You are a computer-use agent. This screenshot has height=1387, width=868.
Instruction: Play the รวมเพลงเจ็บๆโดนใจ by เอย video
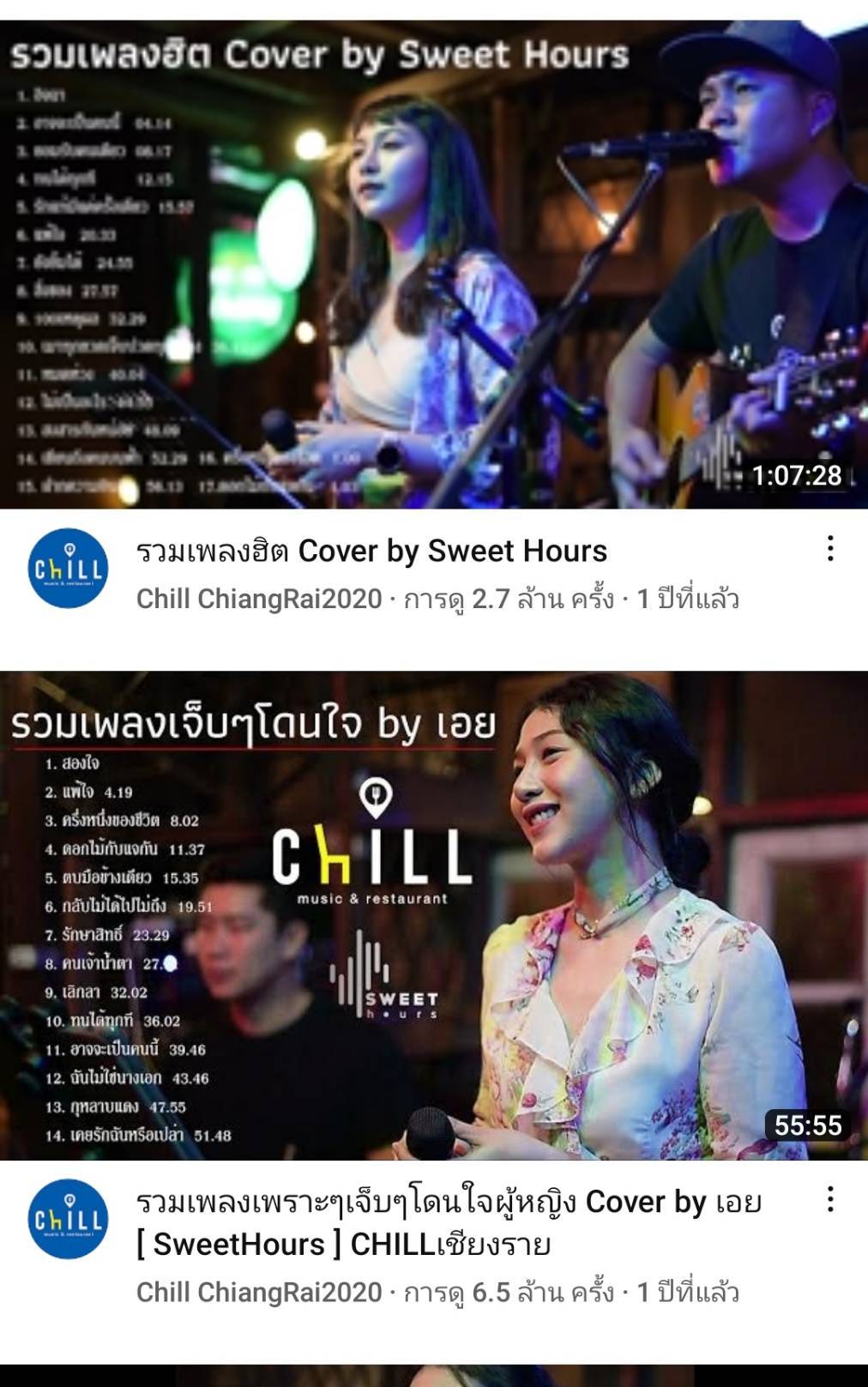434,915
